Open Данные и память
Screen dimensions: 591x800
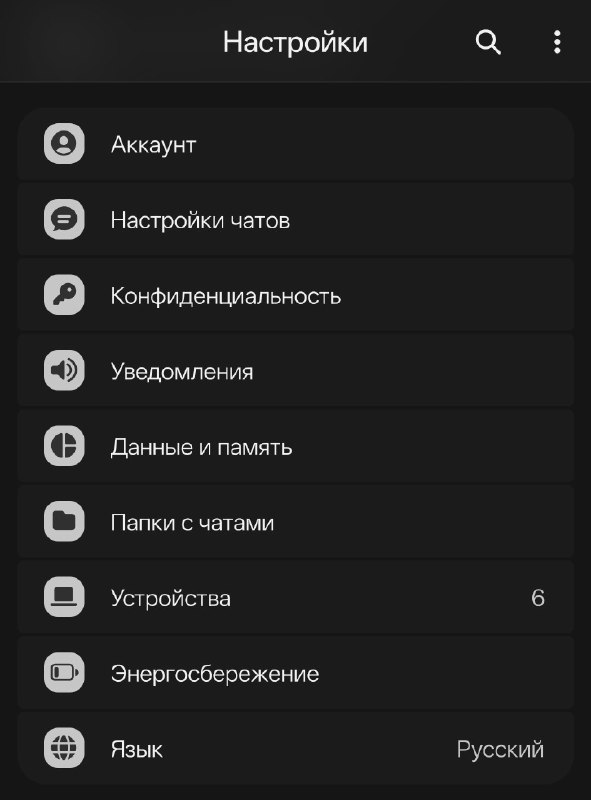tap(296, 446)
